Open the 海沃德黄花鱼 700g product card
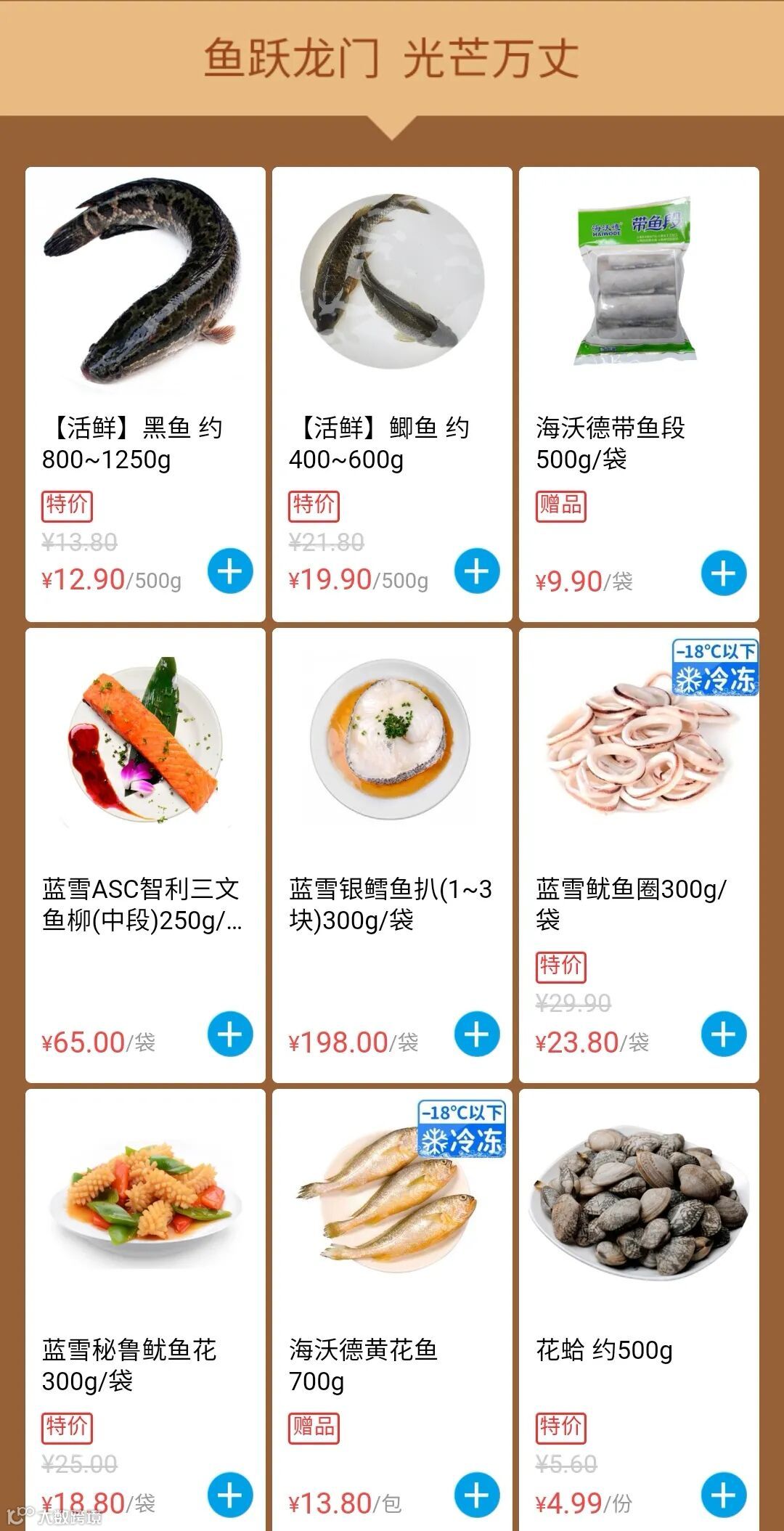Viewport: 784px width, 1531px height. coord(392,1205)
